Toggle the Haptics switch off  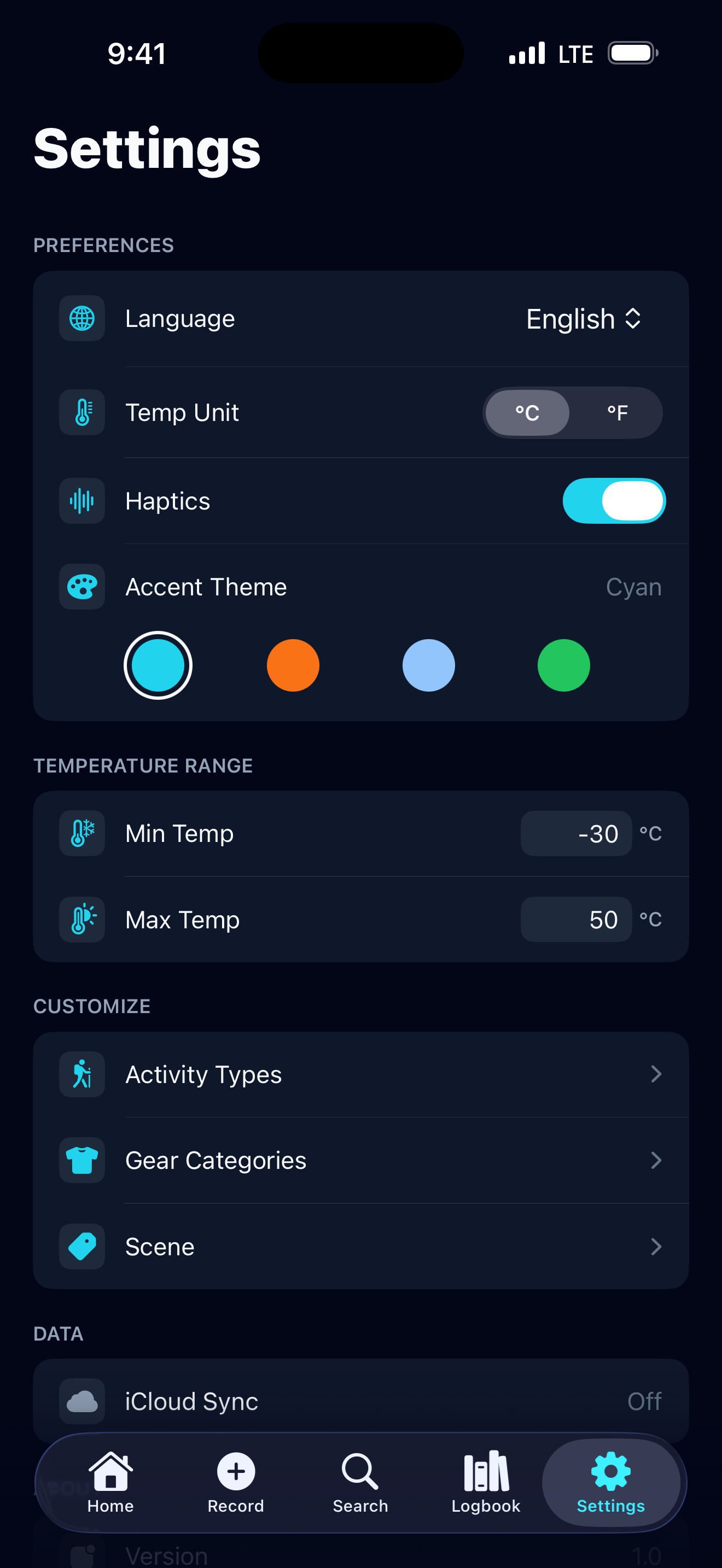pos(614,500)
